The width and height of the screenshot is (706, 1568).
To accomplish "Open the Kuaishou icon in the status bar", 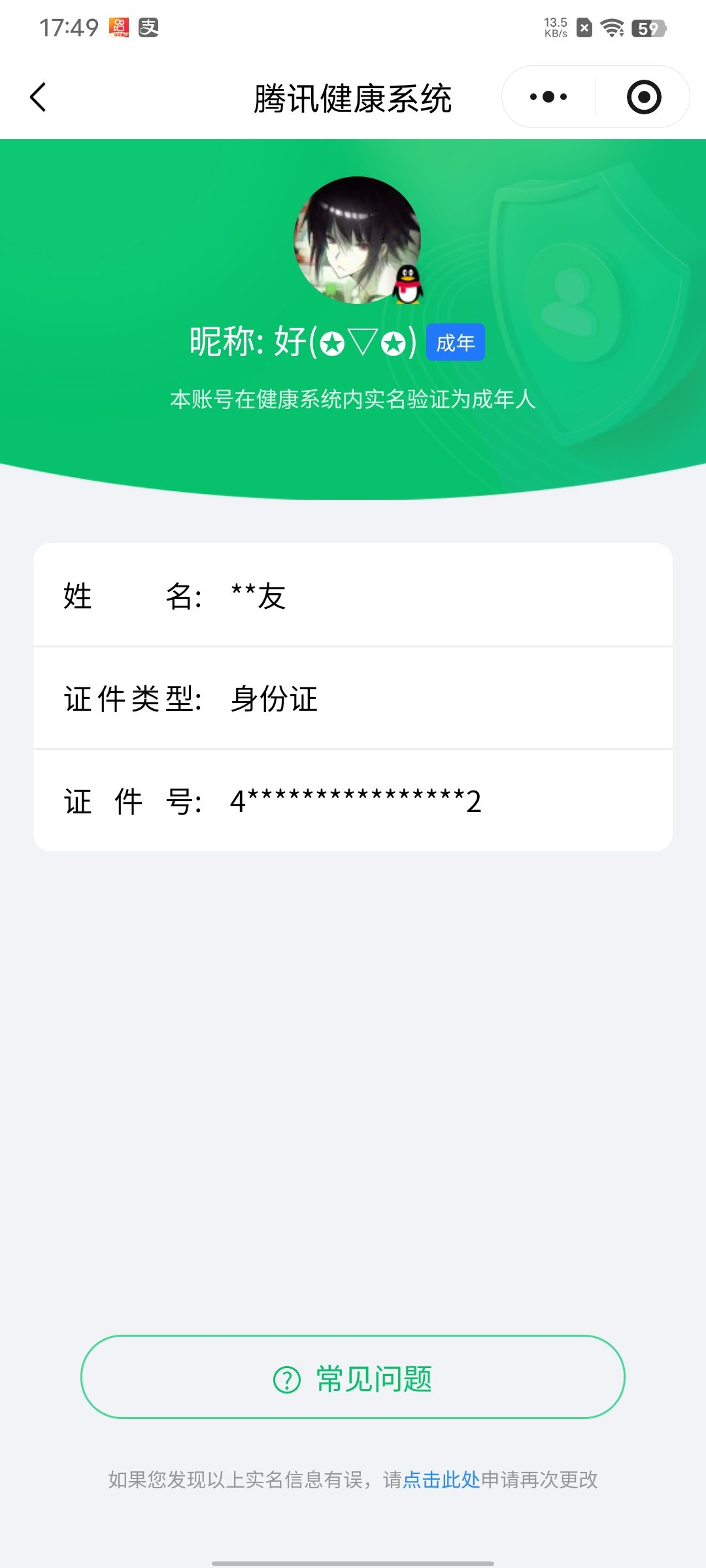I will coord(119,27).
